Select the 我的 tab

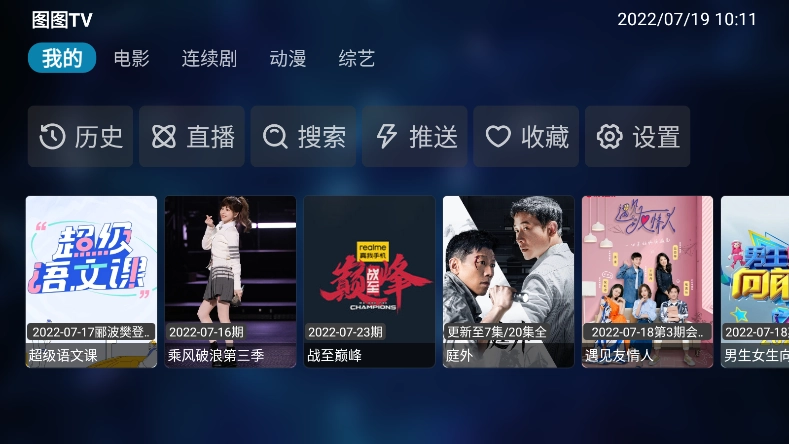62,58
